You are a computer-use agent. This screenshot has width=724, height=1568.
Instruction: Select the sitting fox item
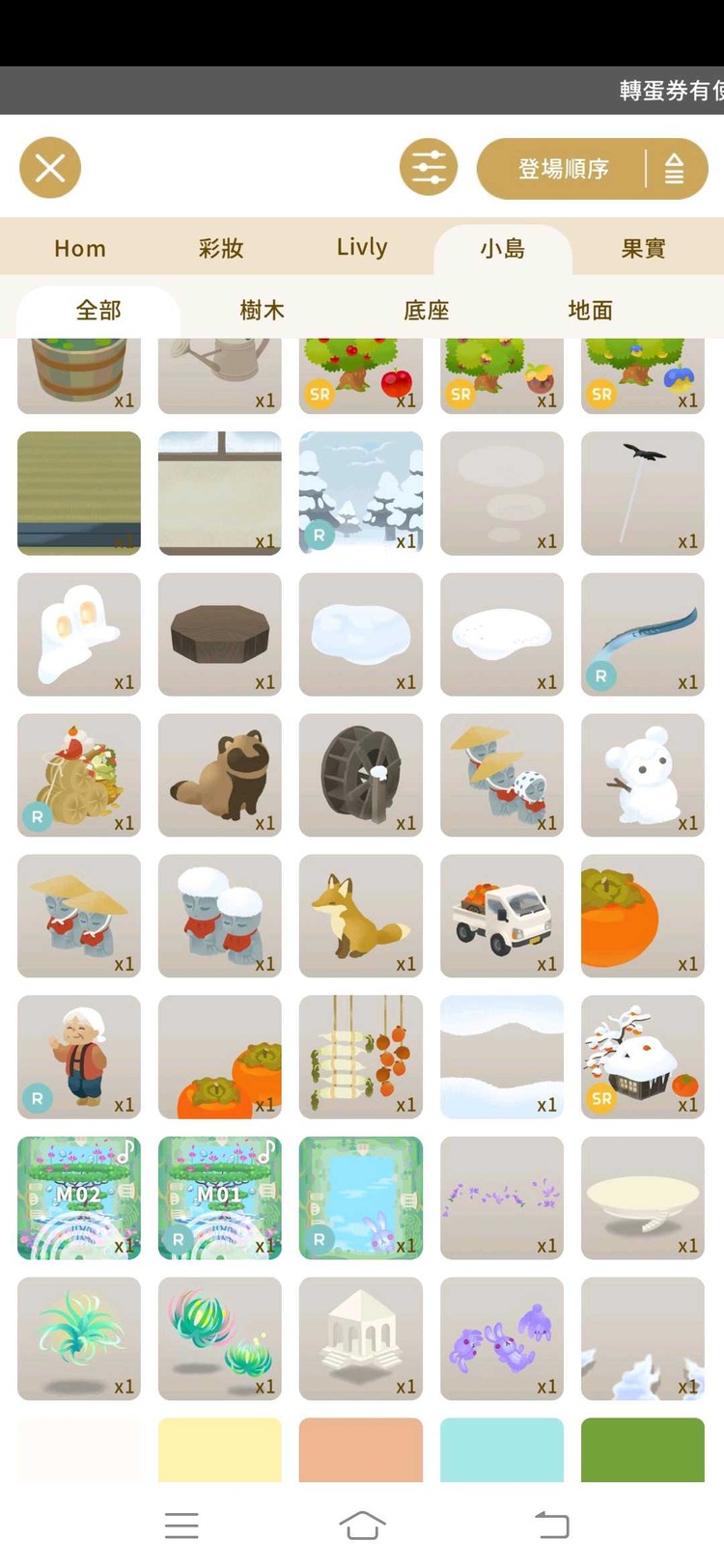tap(361, 916)
